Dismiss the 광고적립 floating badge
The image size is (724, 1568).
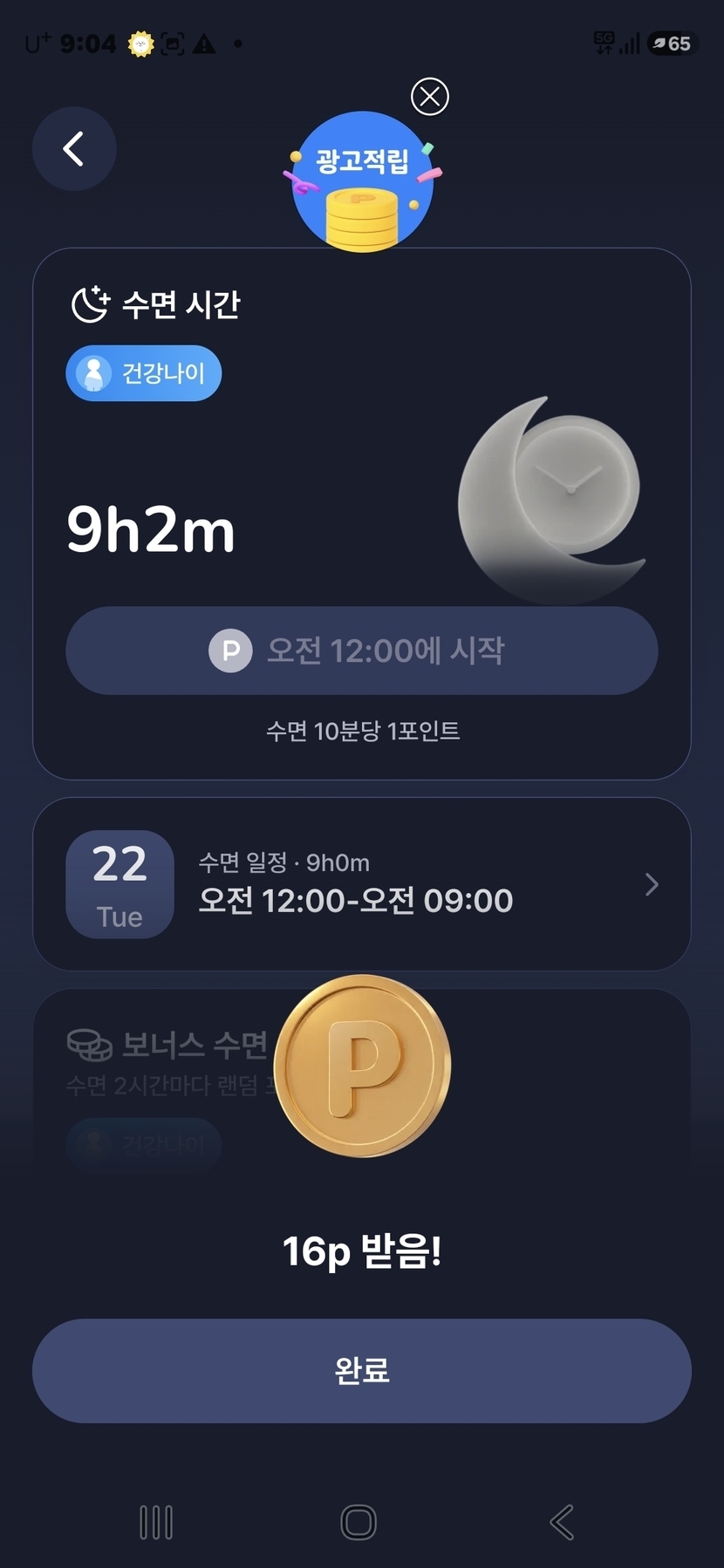(430, 96)
